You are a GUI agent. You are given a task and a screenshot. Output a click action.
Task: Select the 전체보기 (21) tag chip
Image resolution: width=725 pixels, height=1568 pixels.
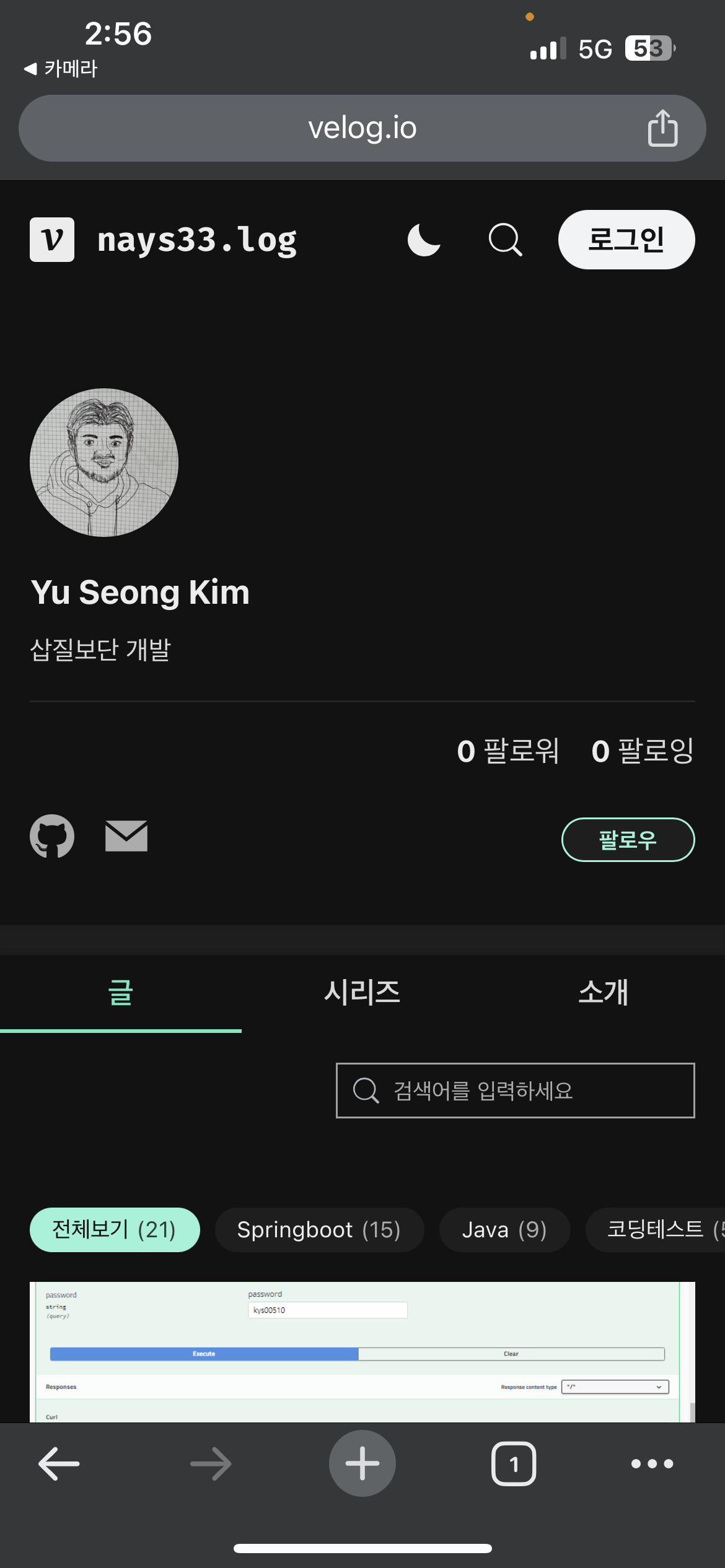coord(115,1230)
